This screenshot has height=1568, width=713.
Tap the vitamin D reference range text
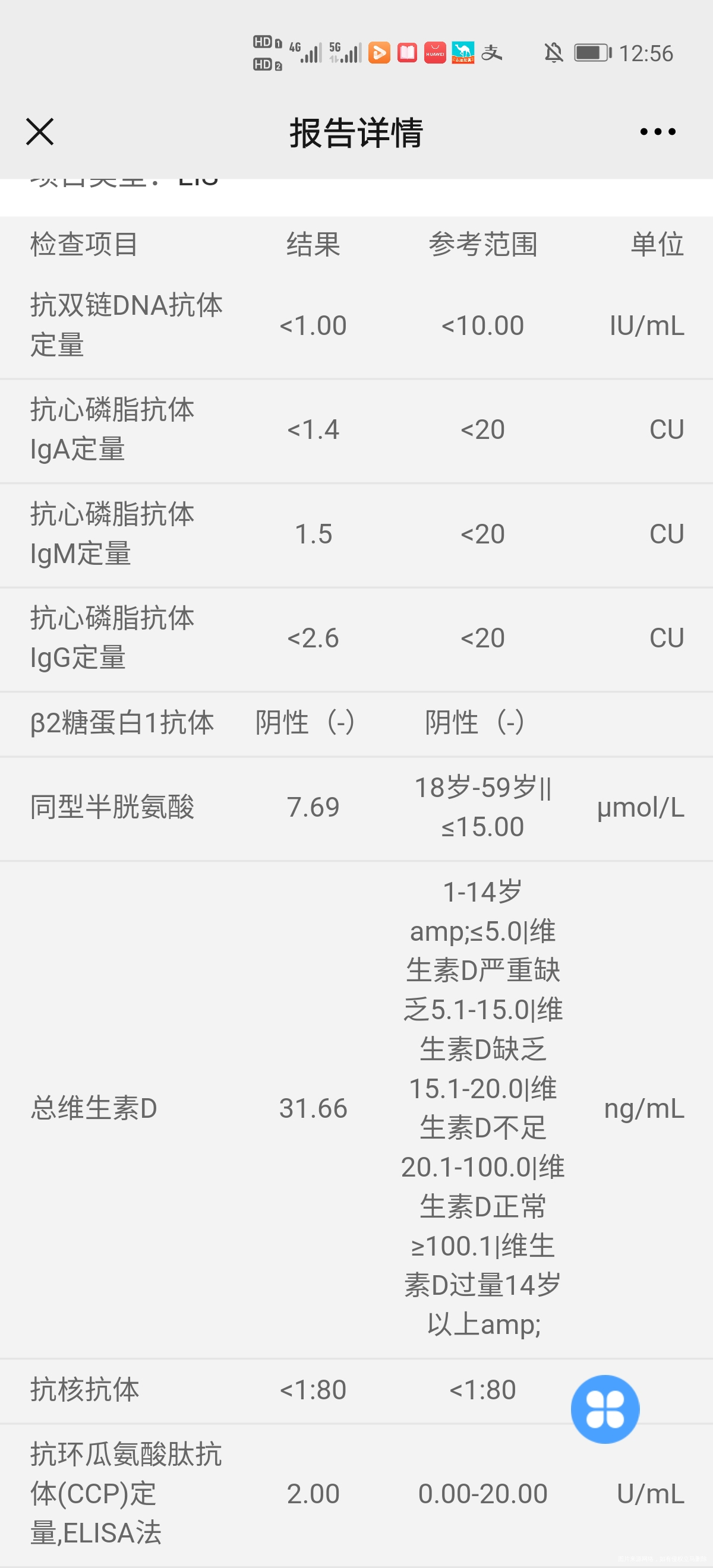pos(485,1108)
